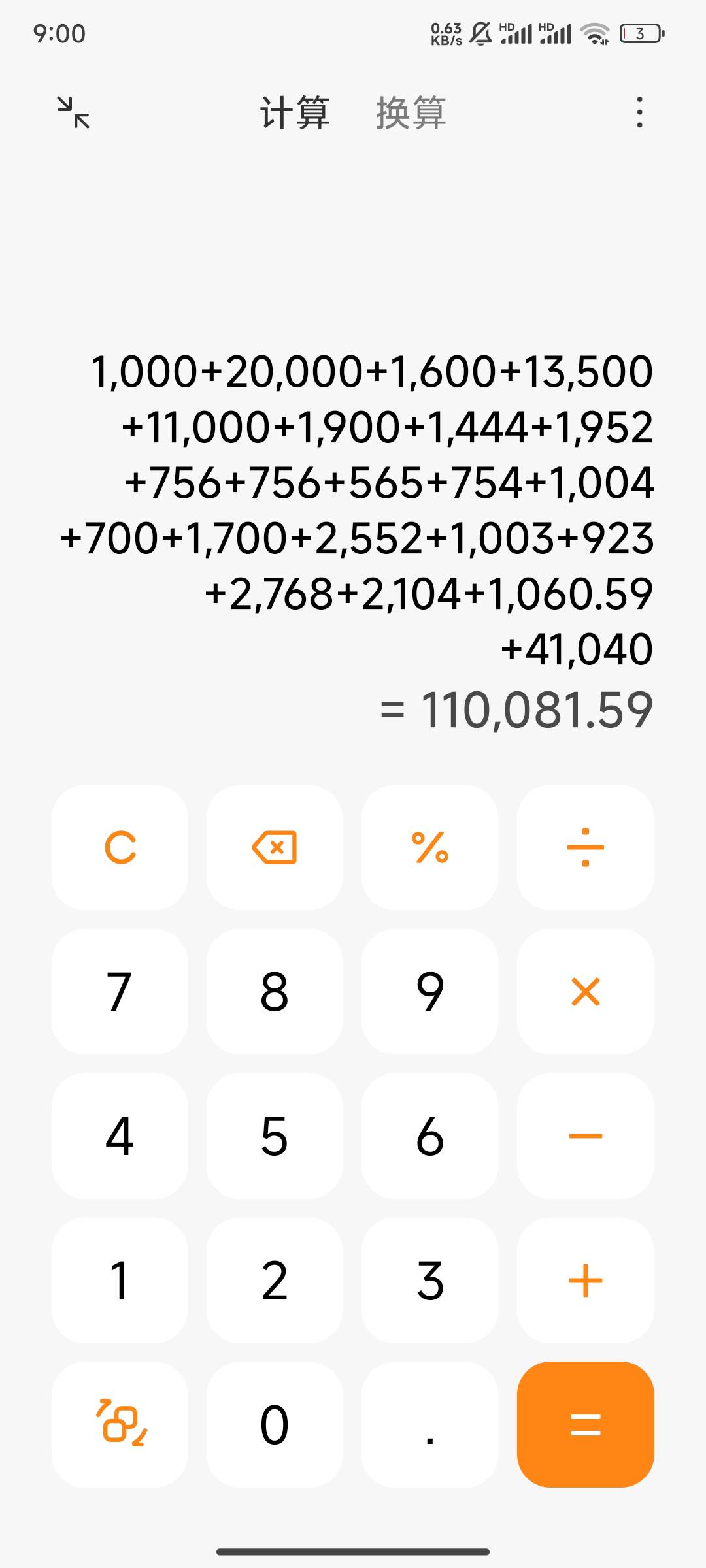This screenshot has height=1568, width=706.
Task: Delete last digit with backspace key
Action: (x=275, y=847)
